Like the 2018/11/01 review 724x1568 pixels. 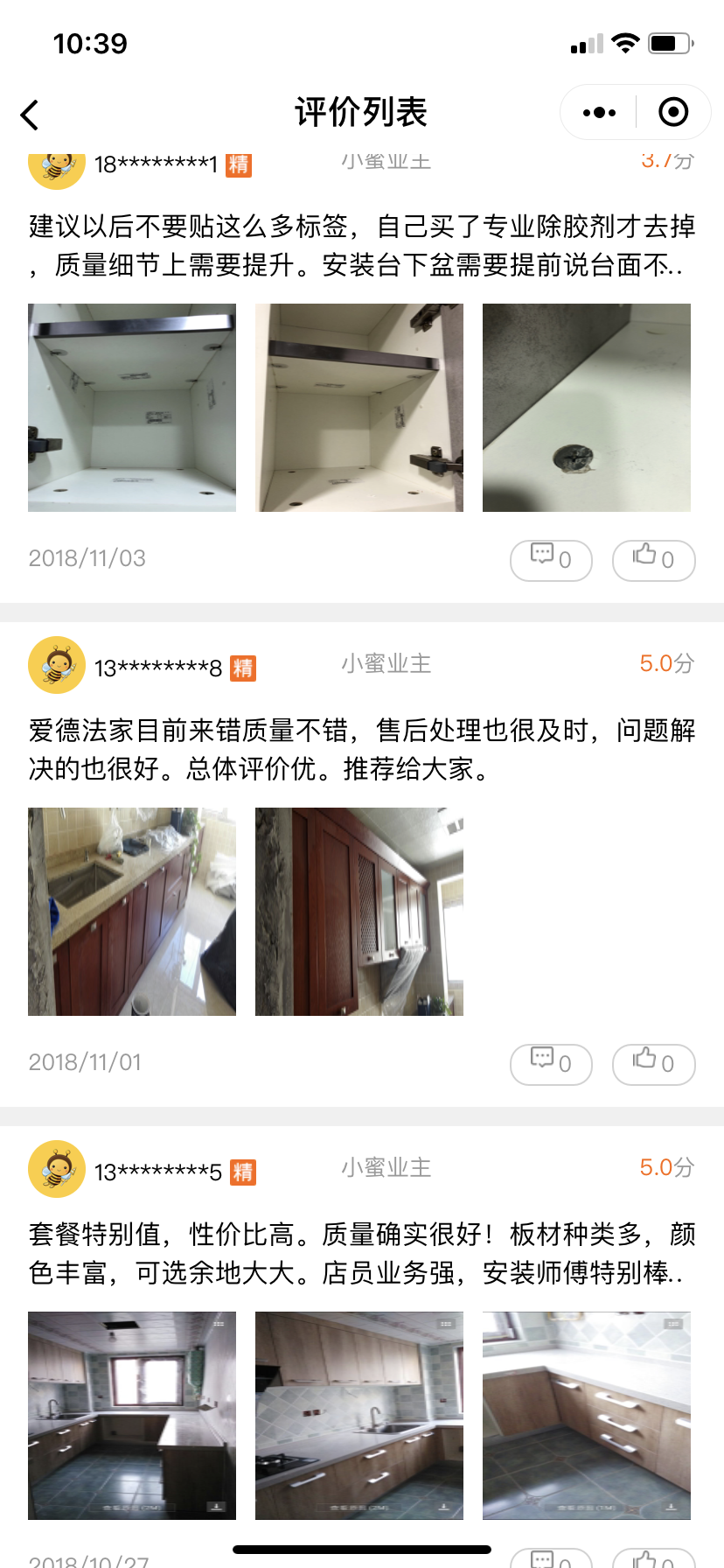click(x=653, y=1064)
